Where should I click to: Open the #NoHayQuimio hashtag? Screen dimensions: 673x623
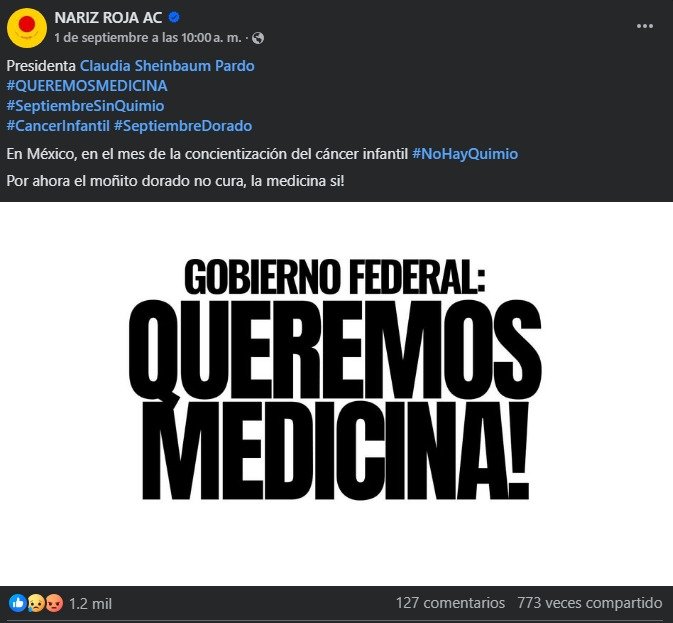(x=465, y=154)
